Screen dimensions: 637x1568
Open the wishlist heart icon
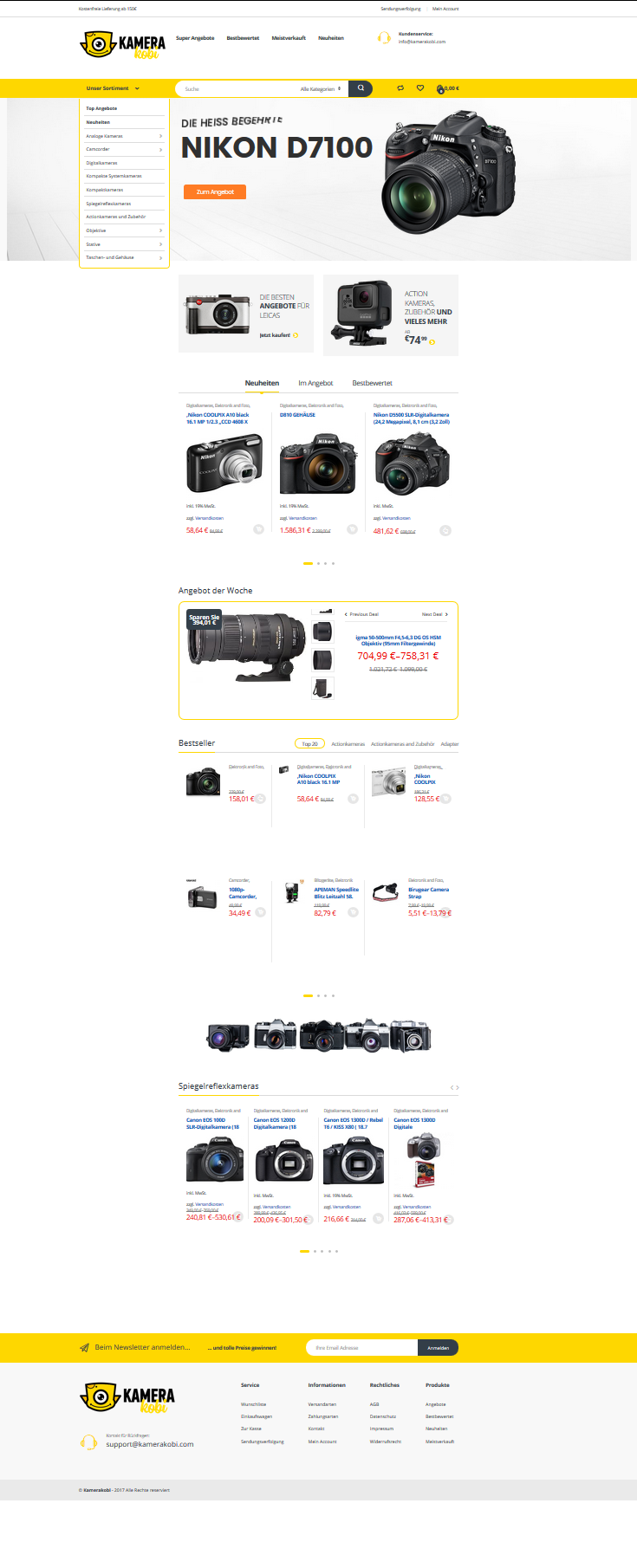[420, 88]
